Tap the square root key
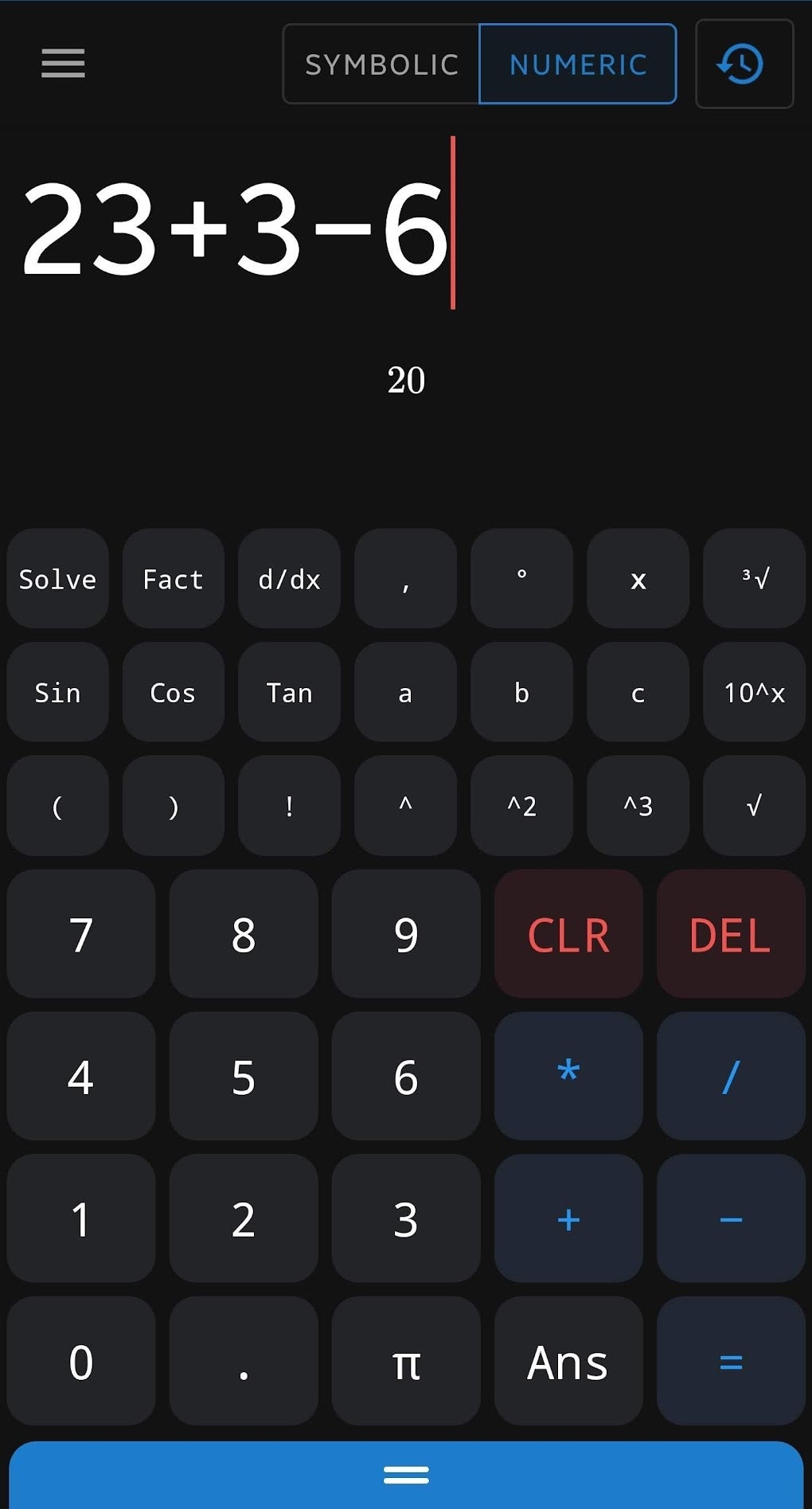The height and width of the screenshot is (1509, 812). pyautogui.click(x=754, y=806)
